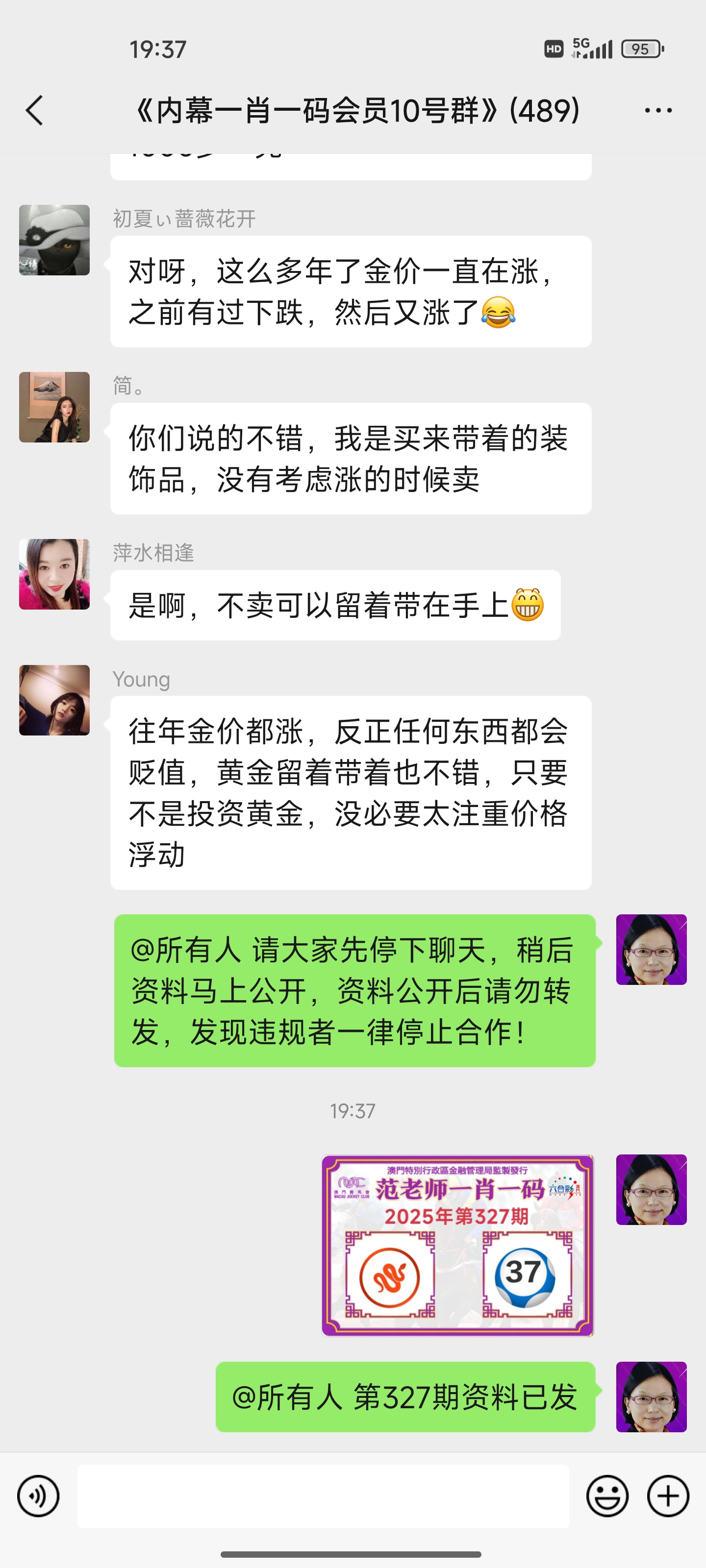View profile of 初夏い蔷薇花开
706x1568 pixels.
tap(54, 240)
